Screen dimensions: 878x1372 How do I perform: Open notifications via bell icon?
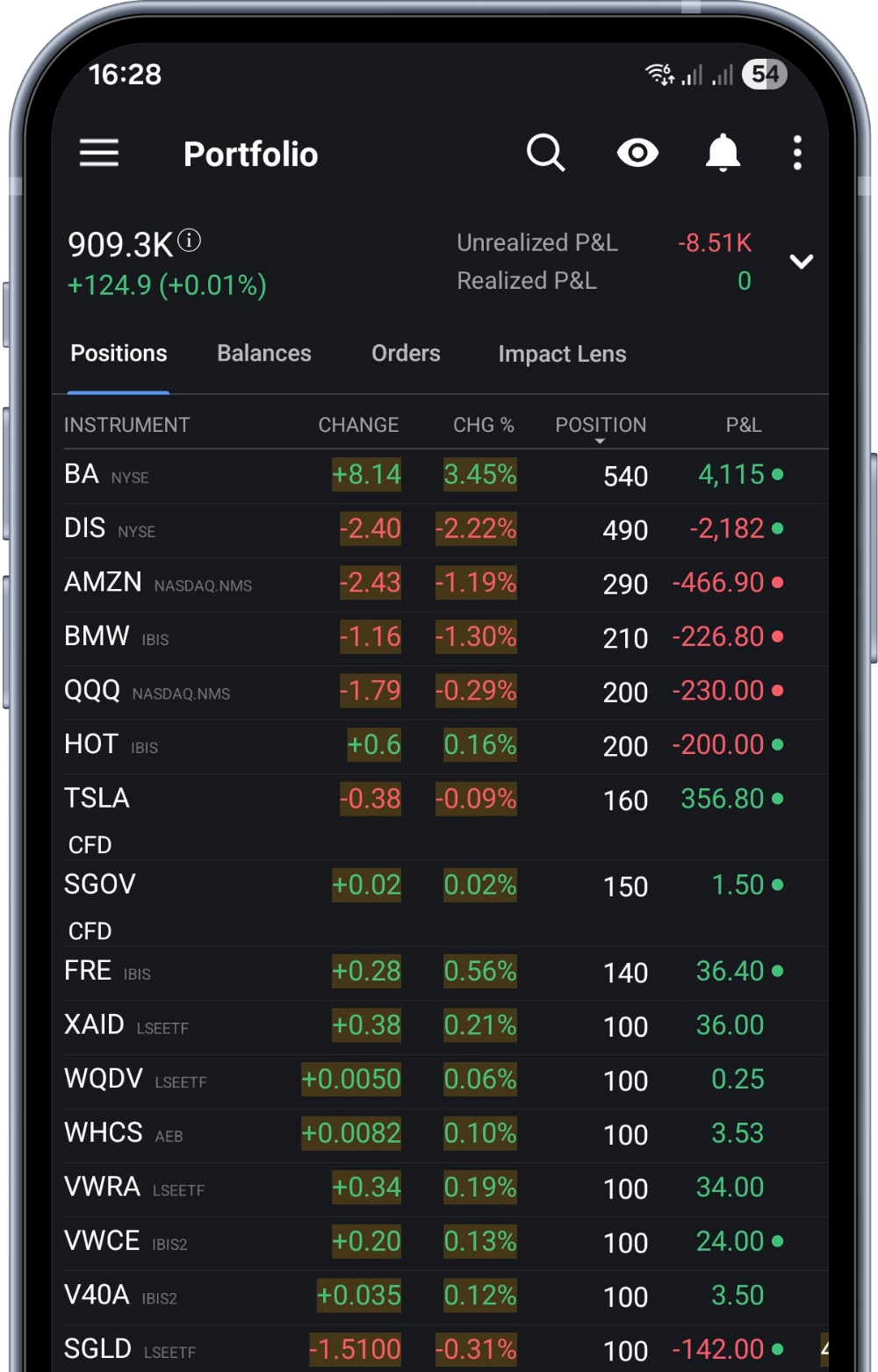[x=720, y=152]
